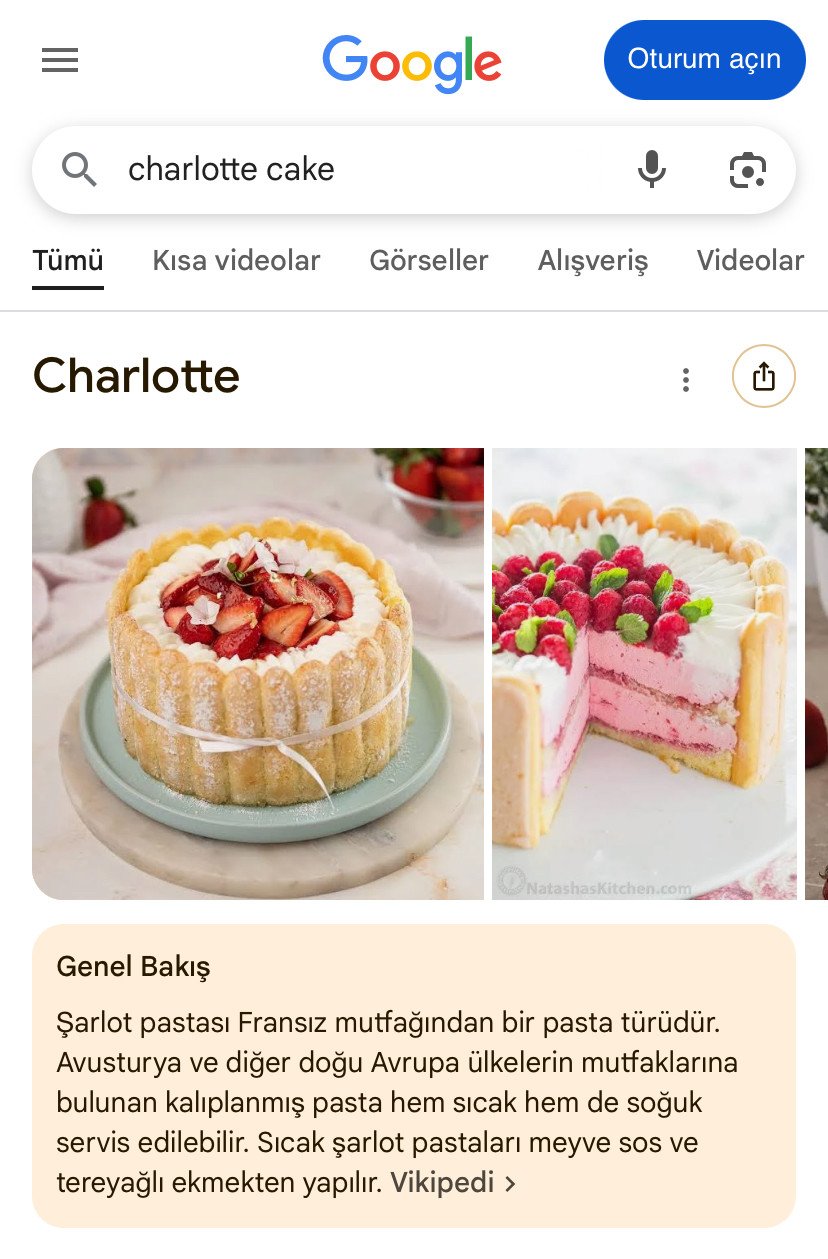This screenshot has width=828, height=1259.
Task: Start voice search with the microphone
Action: coord(652,170)
